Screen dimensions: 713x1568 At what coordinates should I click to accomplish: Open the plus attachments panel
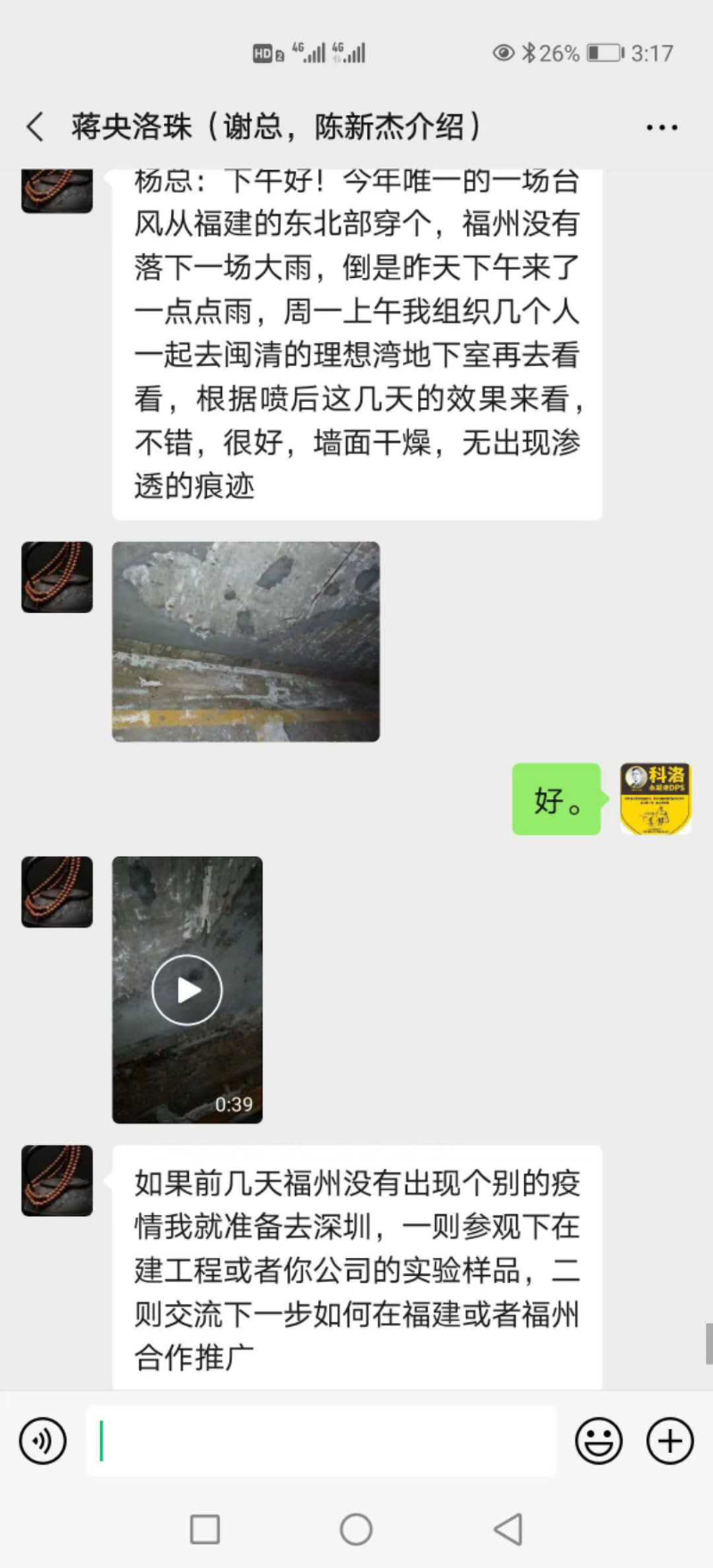pos(670,1441)
